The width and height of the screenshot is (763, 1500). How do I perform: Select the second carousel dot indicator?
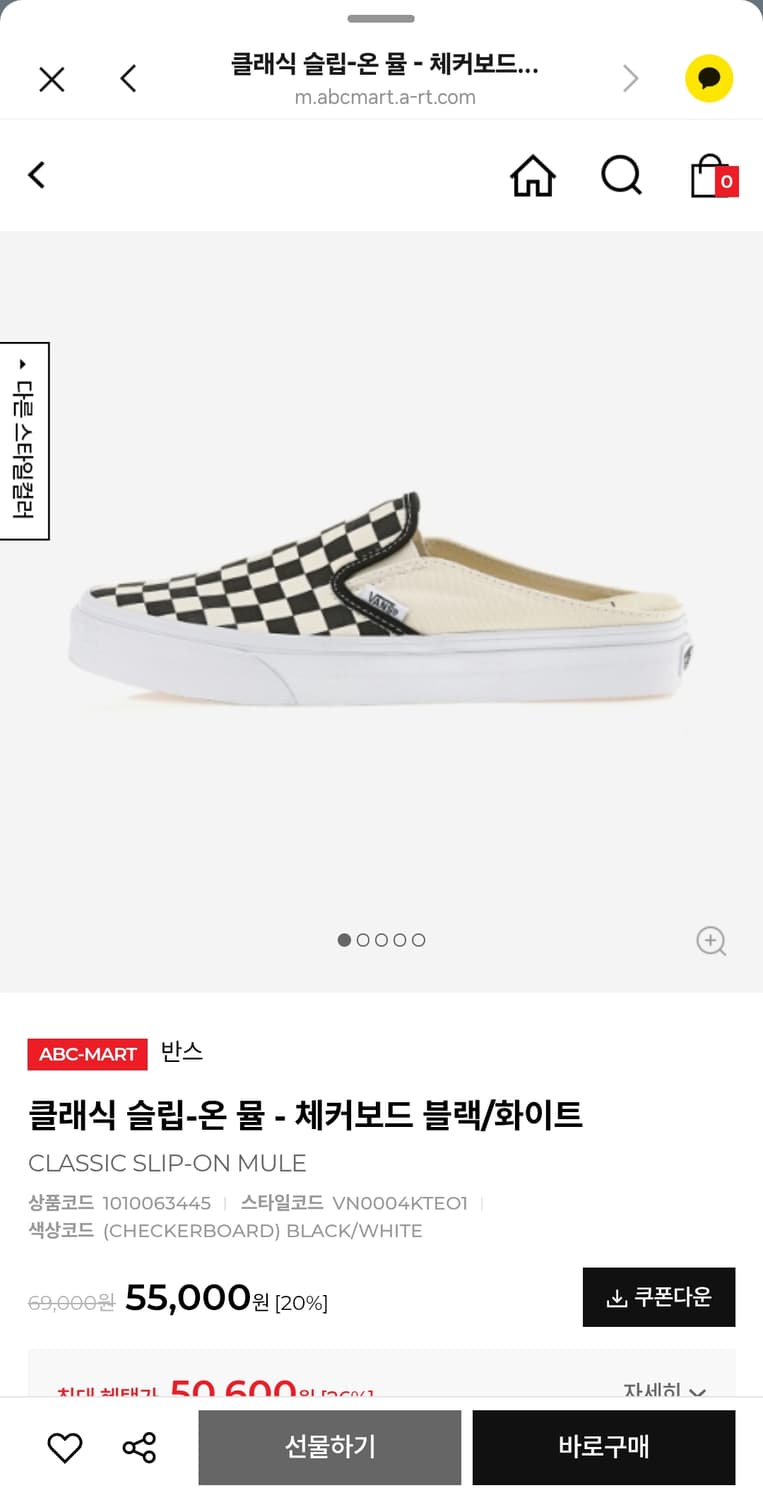coord(364,940)
